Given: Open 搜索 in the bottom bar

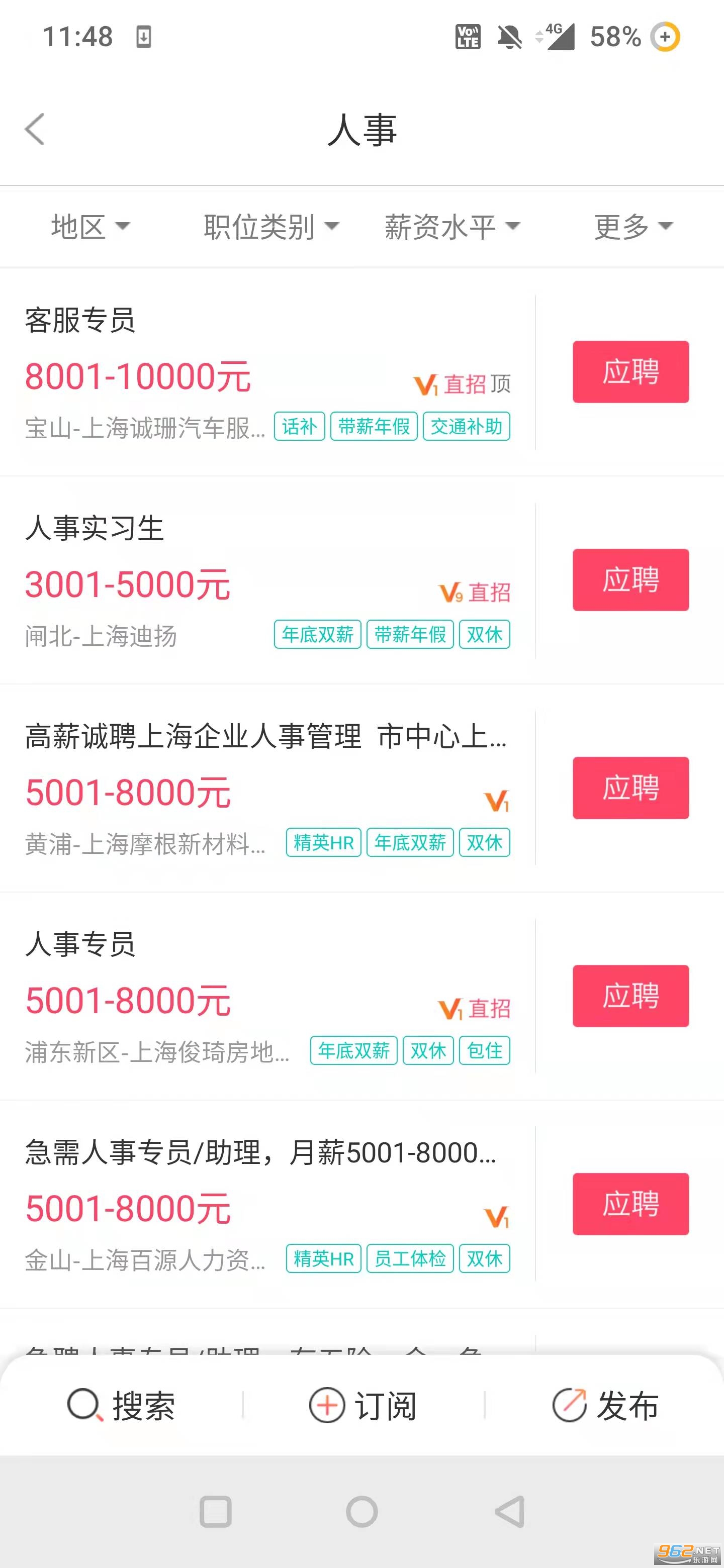Looking at the screenshot, I should (x=122, y=1406).
